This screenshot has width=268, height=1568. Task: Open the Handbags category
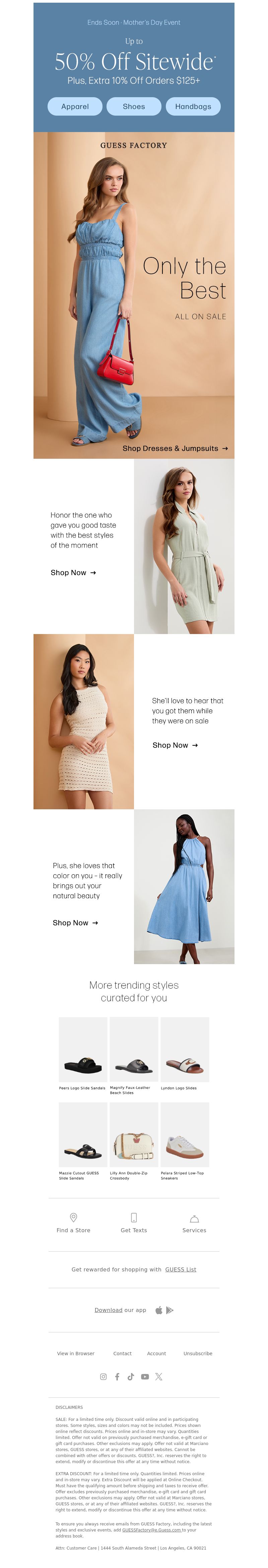193,106
